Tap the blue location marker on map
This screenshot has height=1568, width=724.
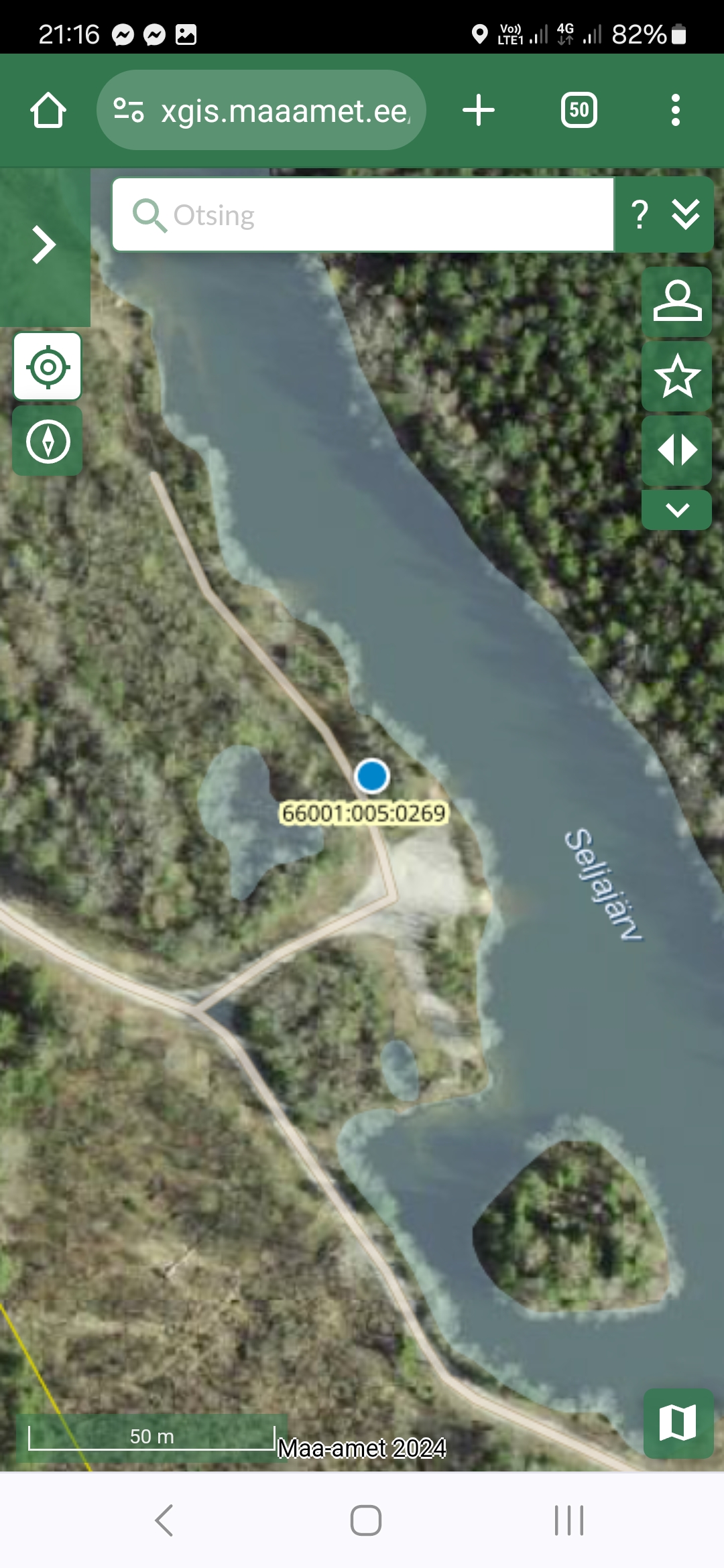click(x=372, y=776)
